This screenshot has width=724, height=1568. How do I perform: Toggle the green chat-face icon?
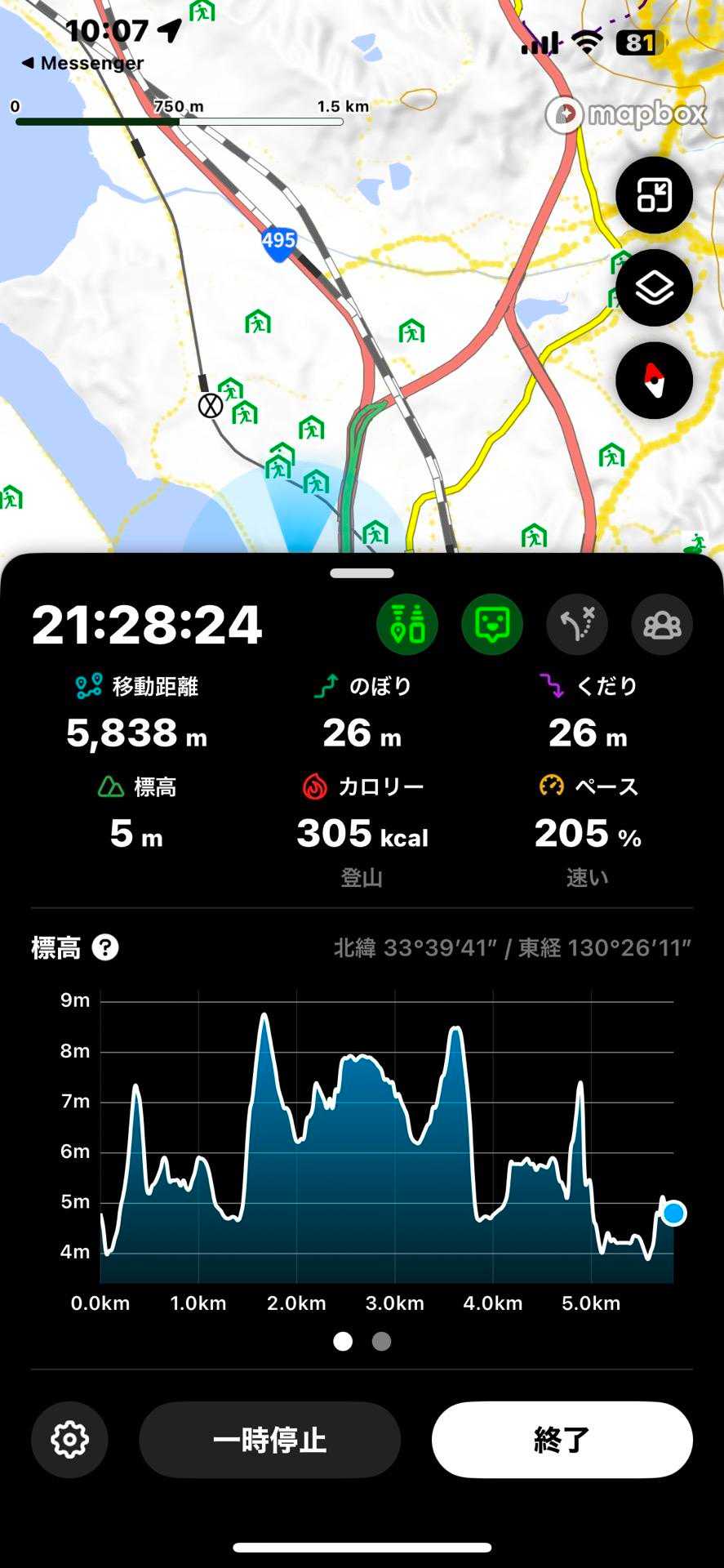tap(492, 625)
